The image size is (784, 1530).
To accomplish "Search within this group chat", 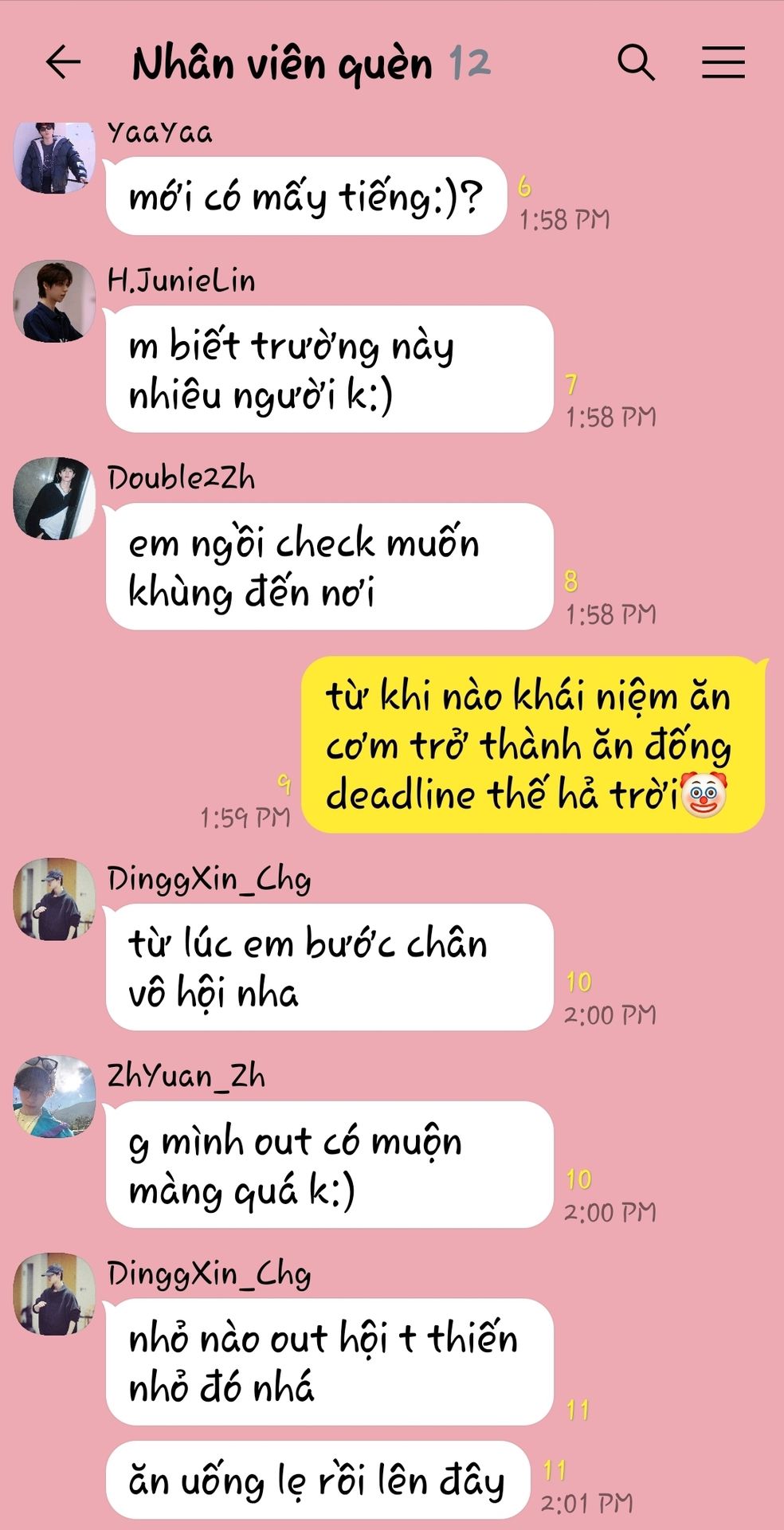I will click(x=636, y=62).
